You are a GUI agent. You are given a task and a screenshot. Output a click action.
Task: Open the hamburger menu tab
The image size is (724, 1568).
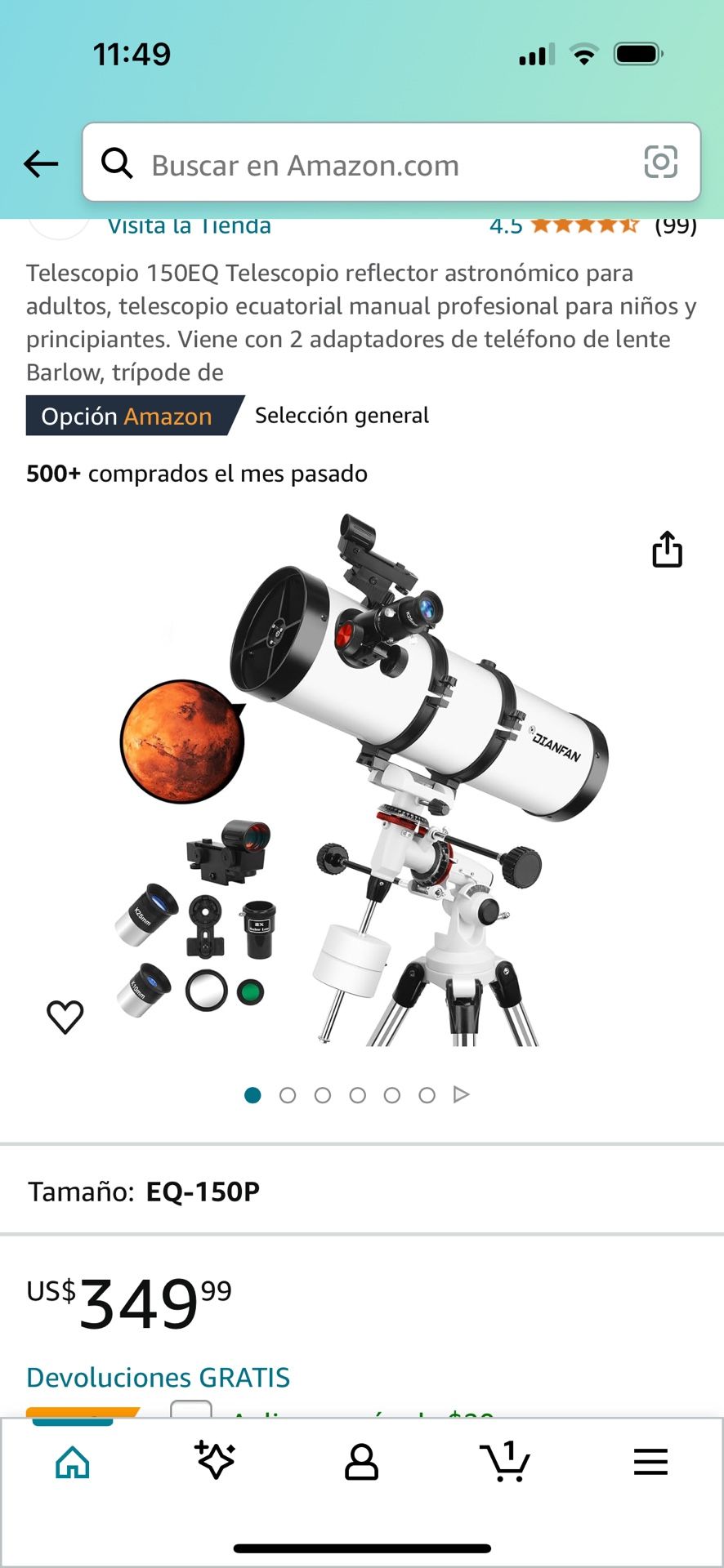click(x=650, y=1462)
